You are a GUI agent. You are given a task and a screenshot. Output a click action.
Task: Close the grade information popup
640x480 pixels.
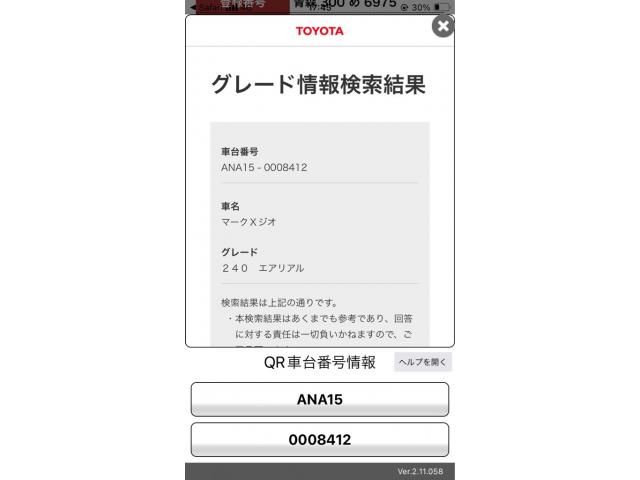tap(442, 26)
